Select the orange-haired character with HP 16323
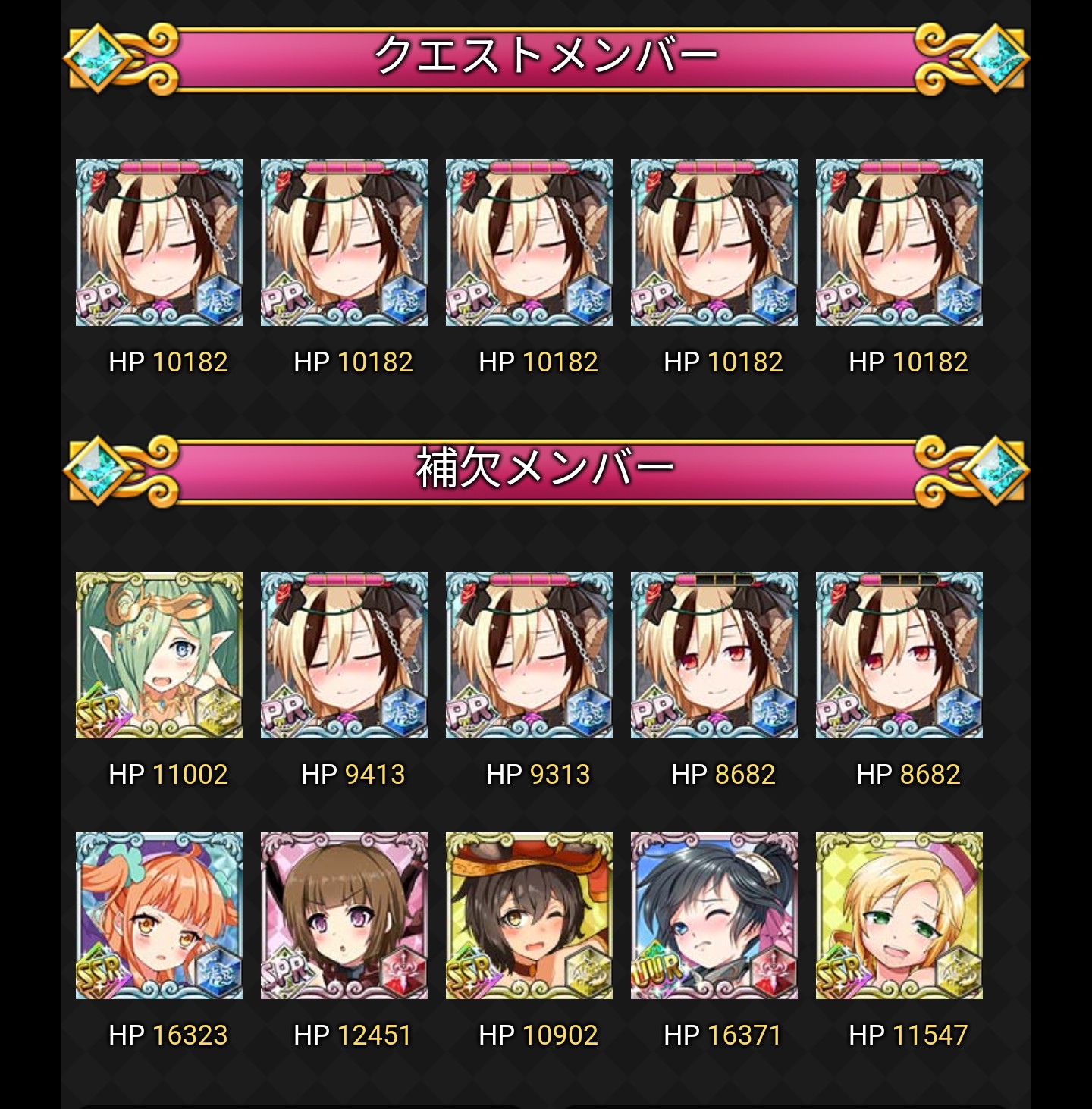 [159, 916]
